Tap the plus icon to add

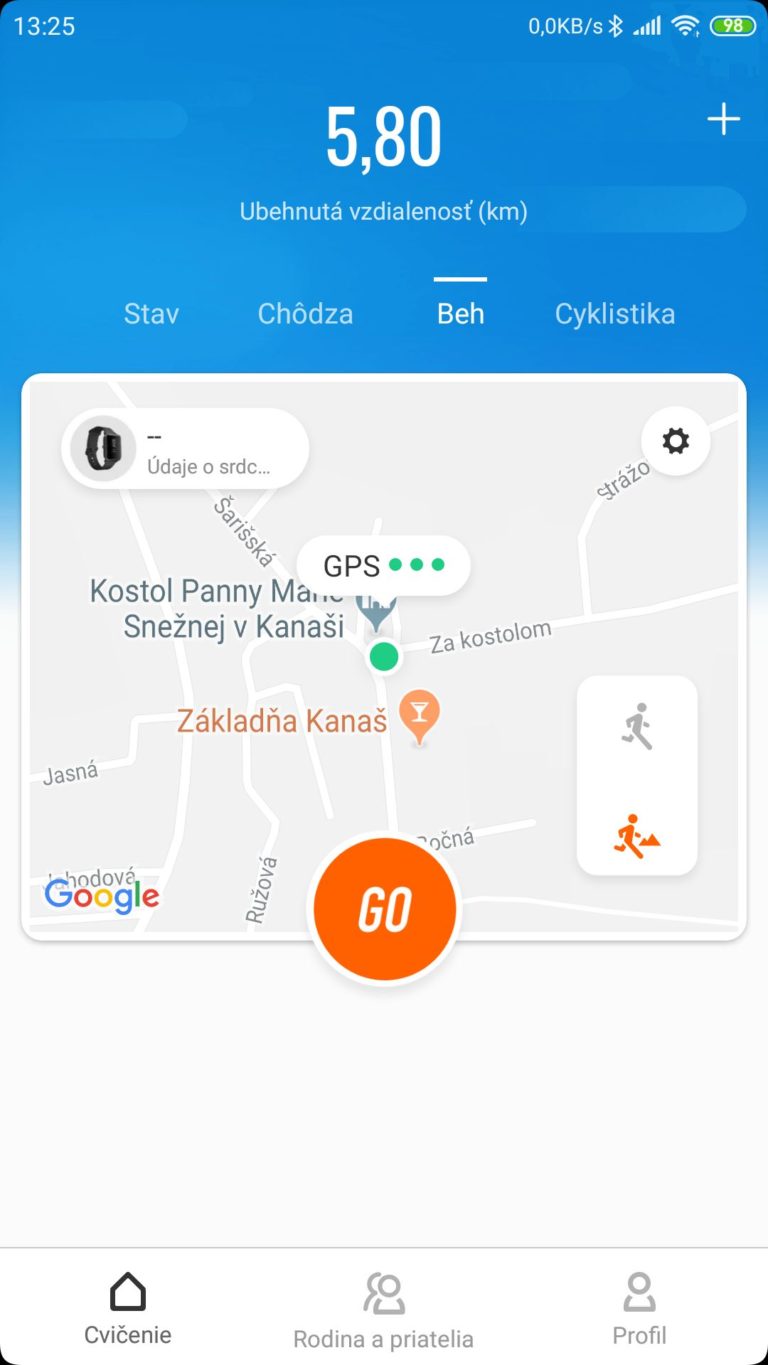(723, 120)
